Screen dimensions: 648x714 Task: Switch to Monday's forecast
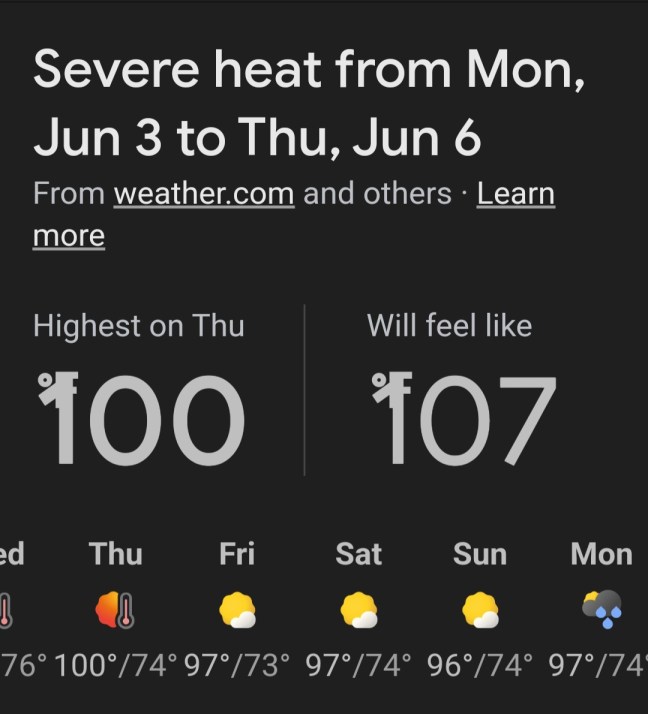point(601,608)
